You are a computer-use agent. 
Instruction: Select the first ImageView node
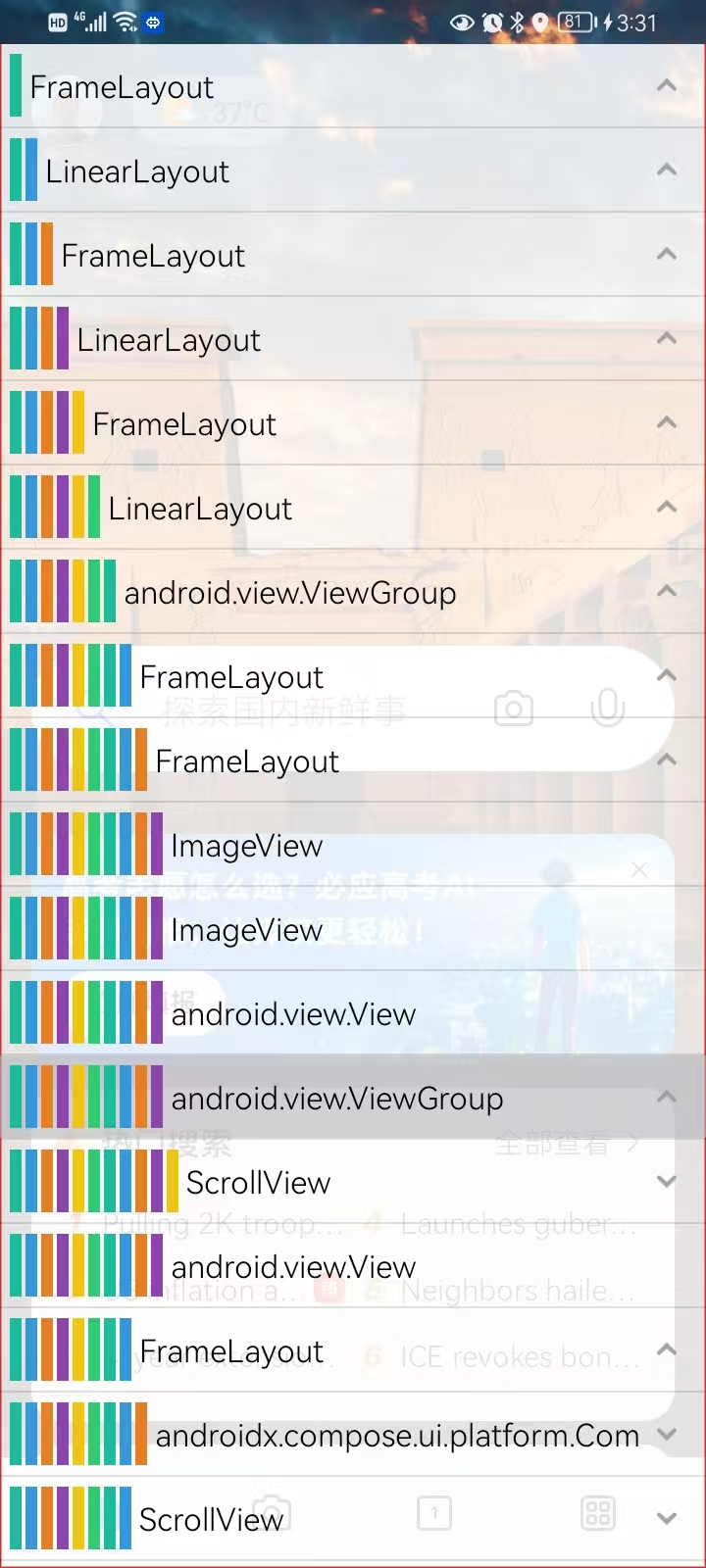click(x=246, y=846)
